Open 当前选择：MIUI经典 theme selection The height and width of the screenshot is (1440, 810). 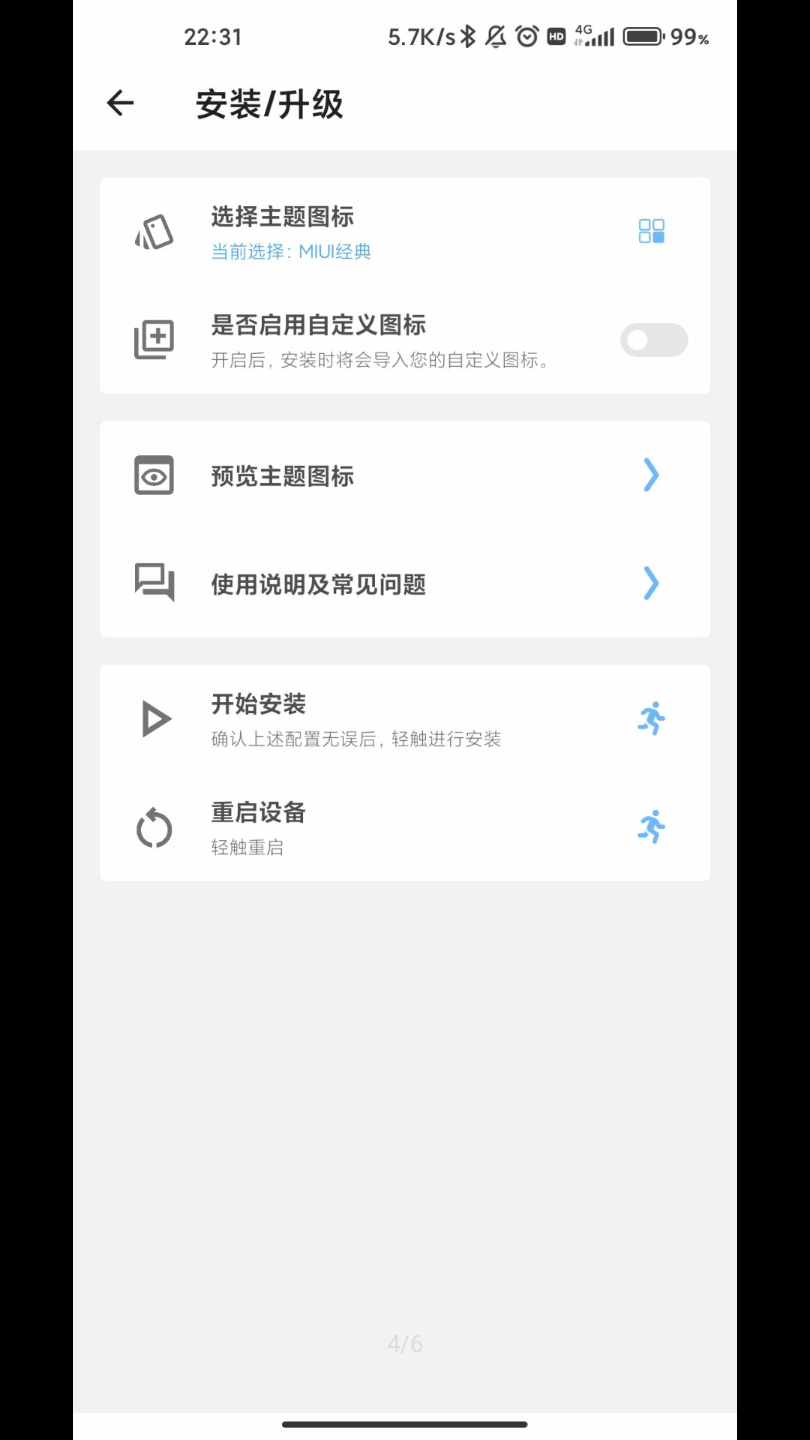click(290, 251)
